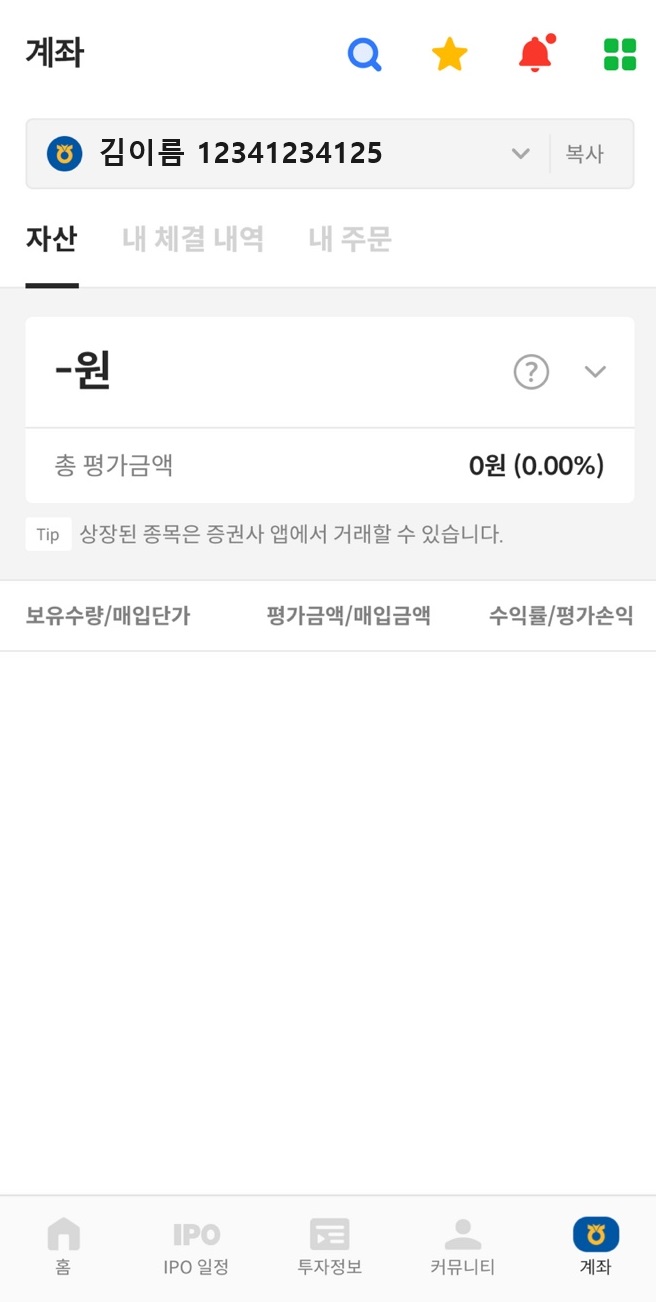Switch to the 내 주문 tab
Viewport: 656px width, 1302px height.
pos(350,239)
